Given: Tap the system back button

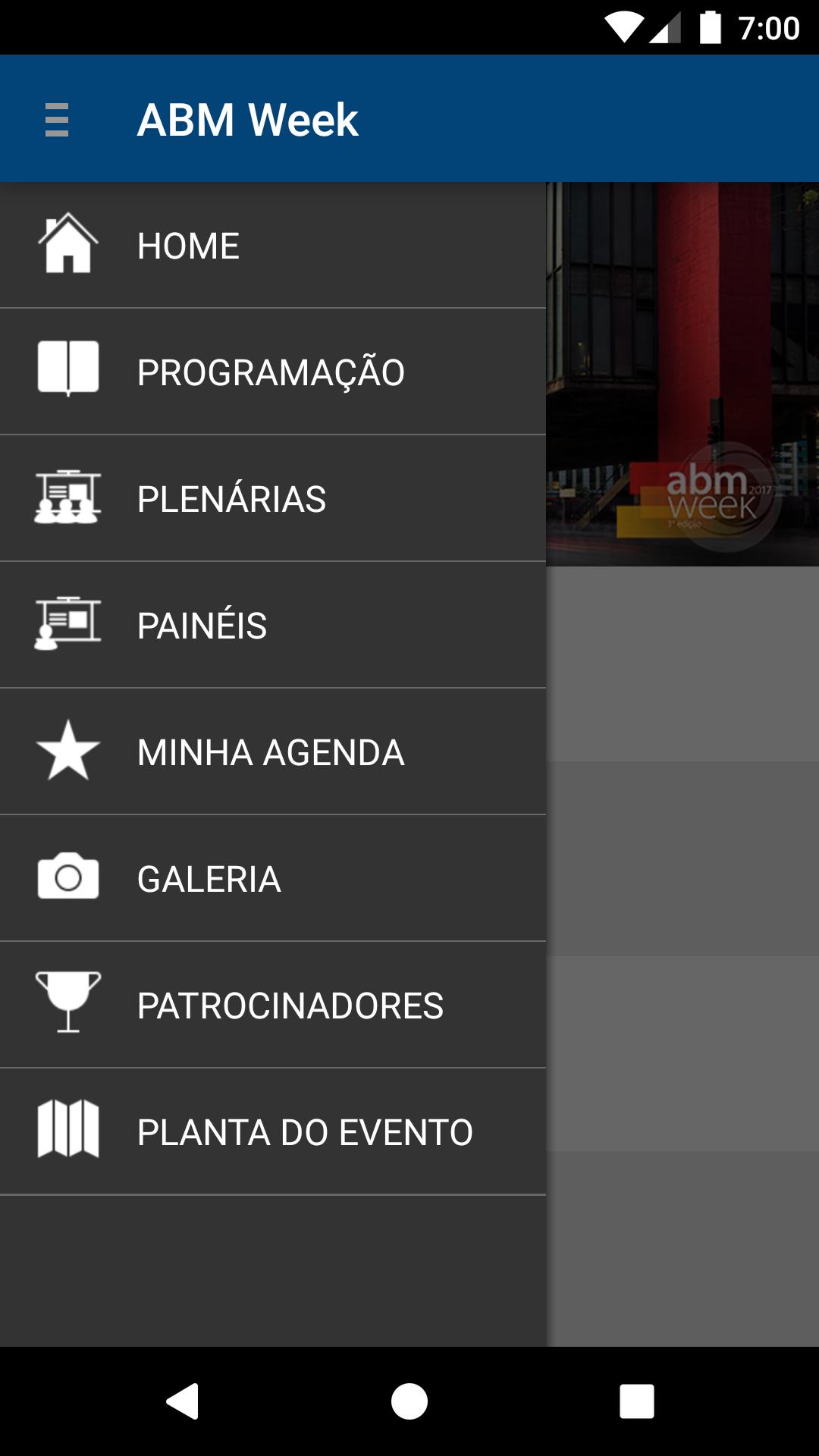Looking at the screenshot, I should coord(183,1401).
